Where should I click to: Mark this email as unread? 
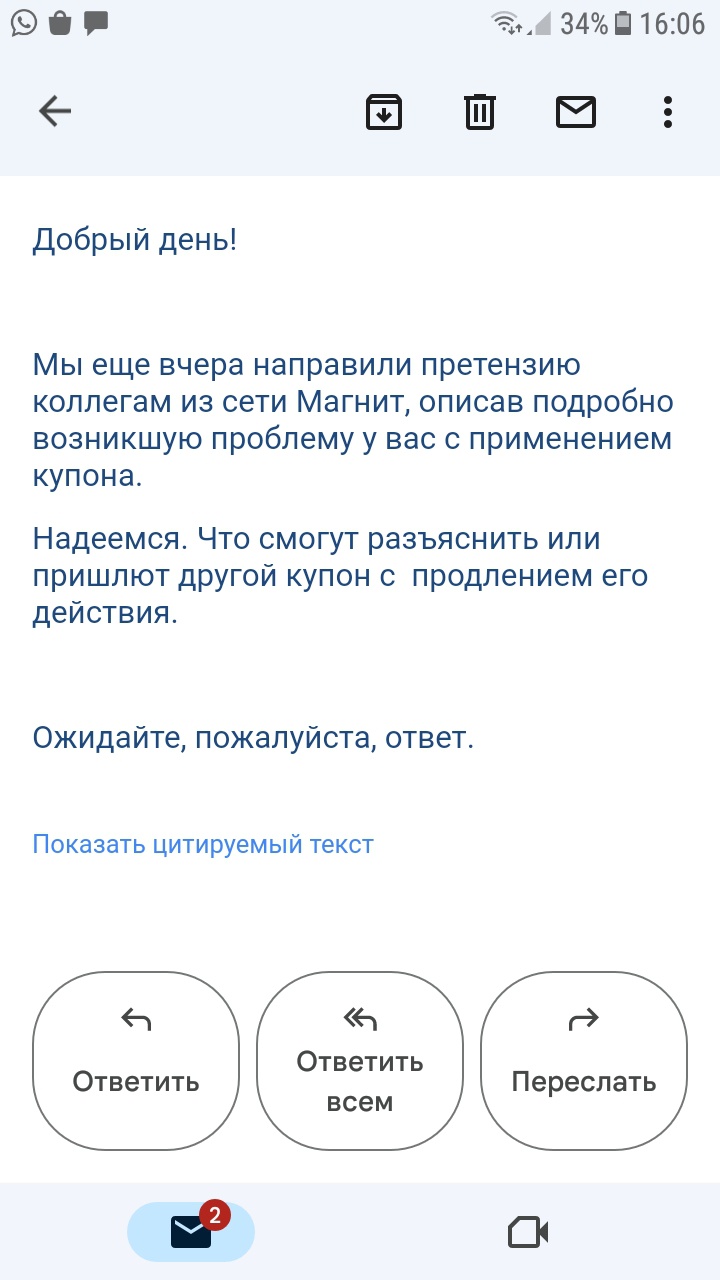[575, 112]
